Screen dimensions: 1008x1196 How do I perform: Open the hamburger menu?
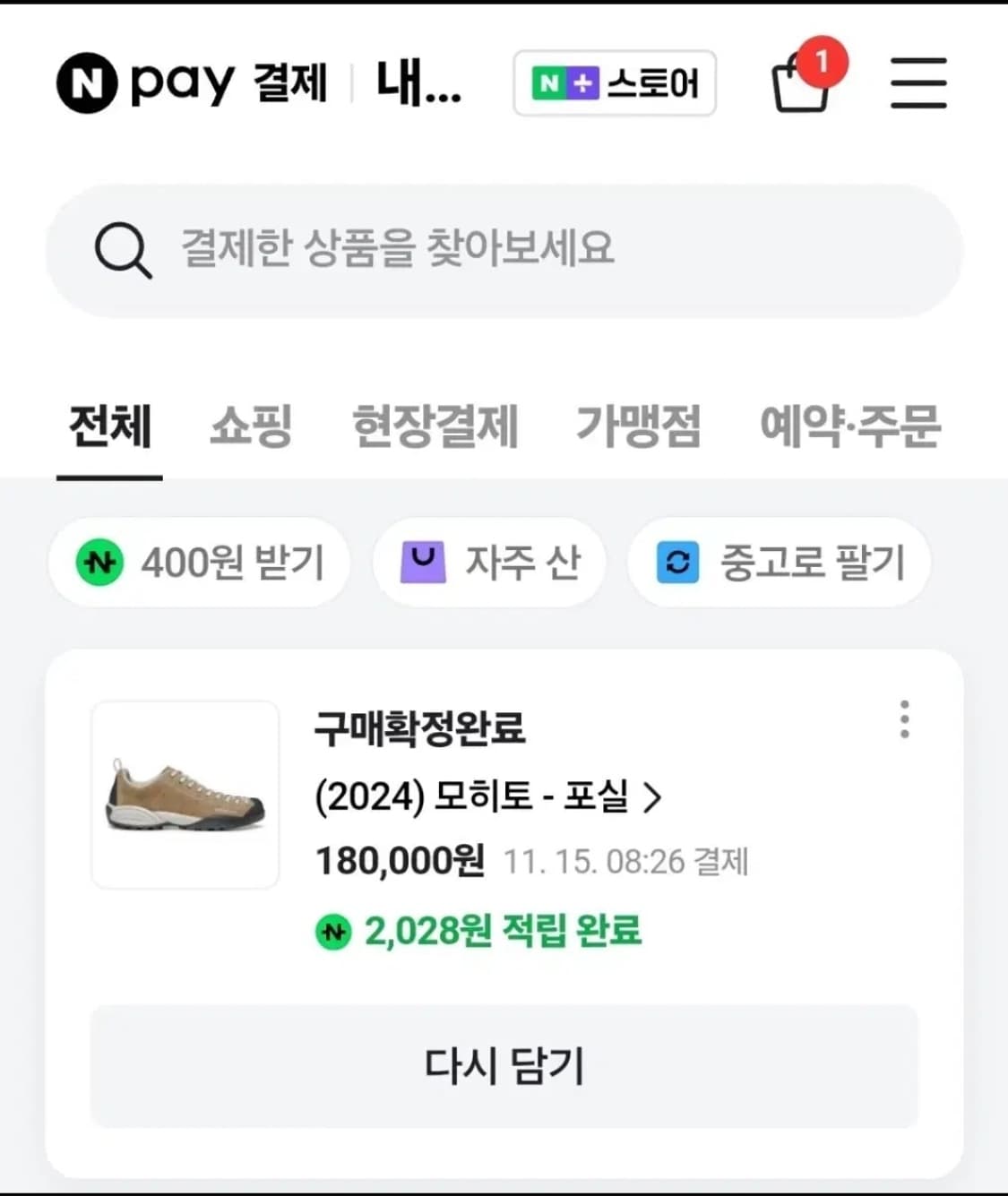pyautogui.click(x=918, y=83)
